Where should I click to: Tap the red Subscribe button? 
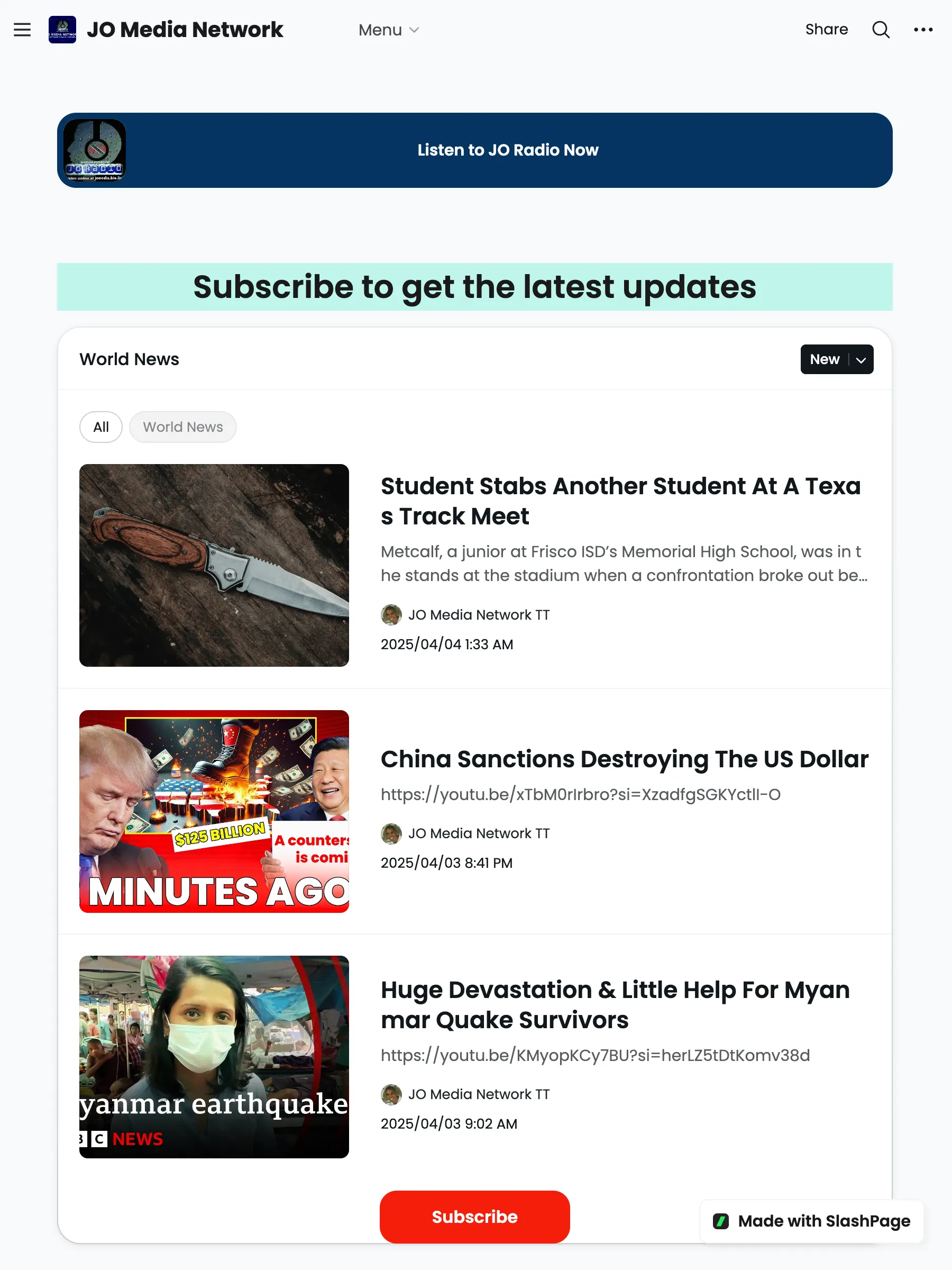click(474, 1216)
